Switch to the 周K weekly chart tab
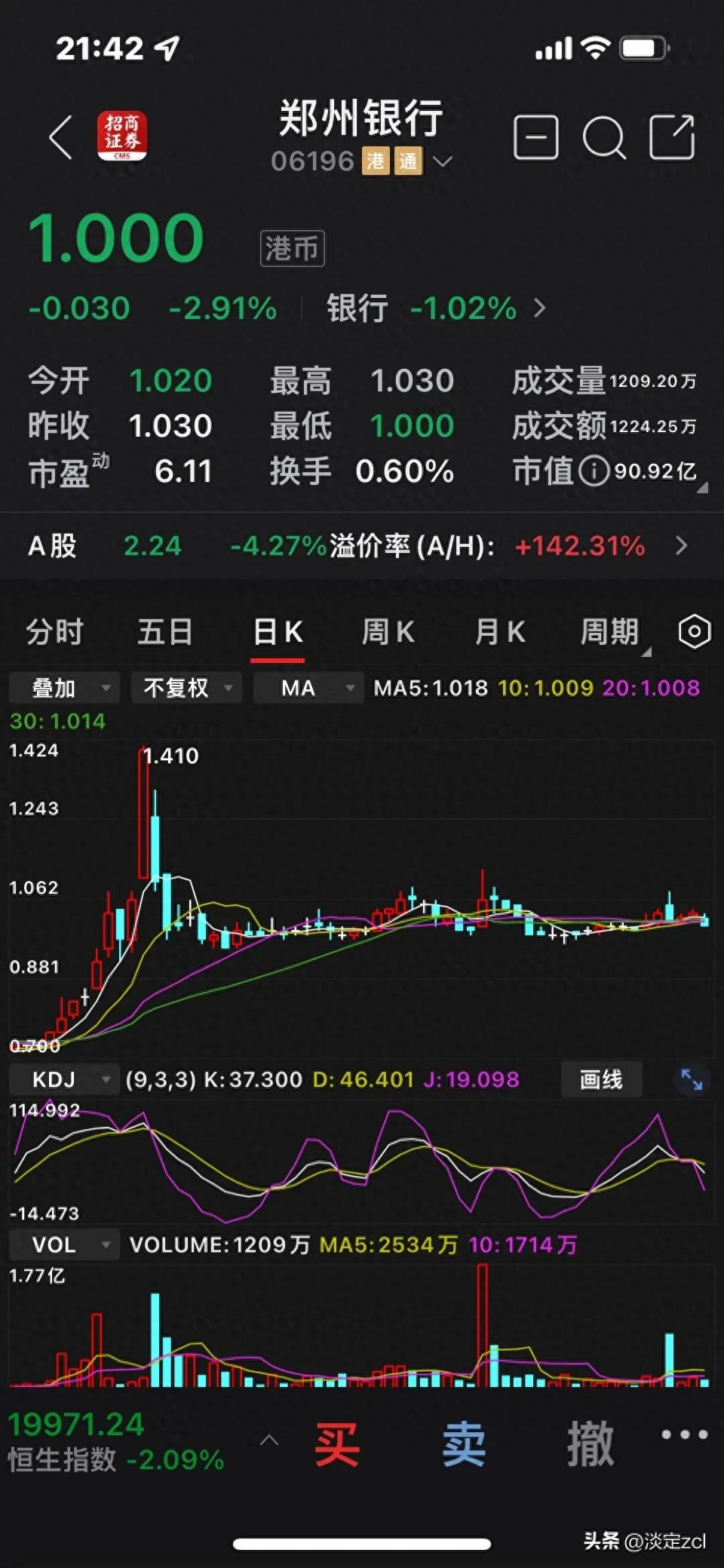 387,632
